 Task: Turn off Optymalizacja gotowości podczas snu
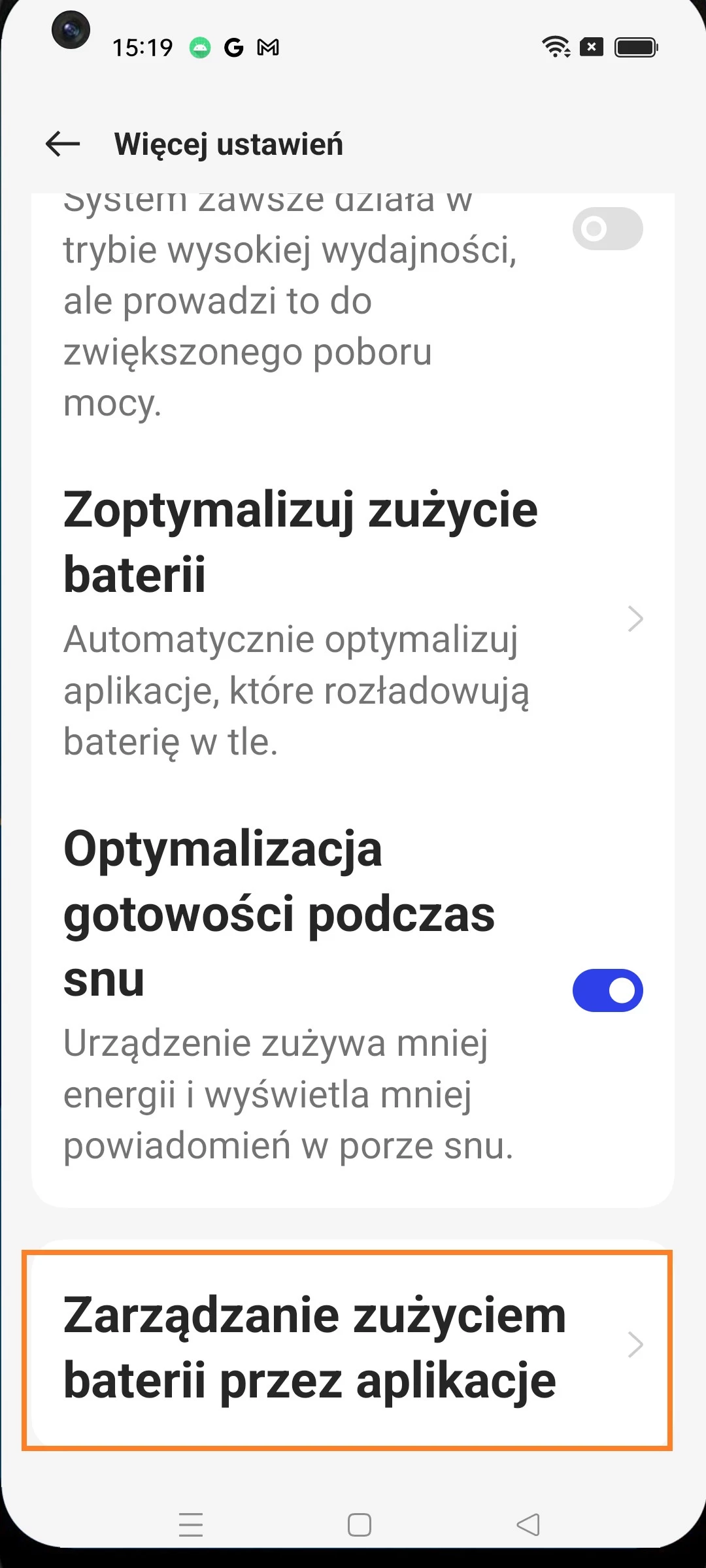pos(607,990)
